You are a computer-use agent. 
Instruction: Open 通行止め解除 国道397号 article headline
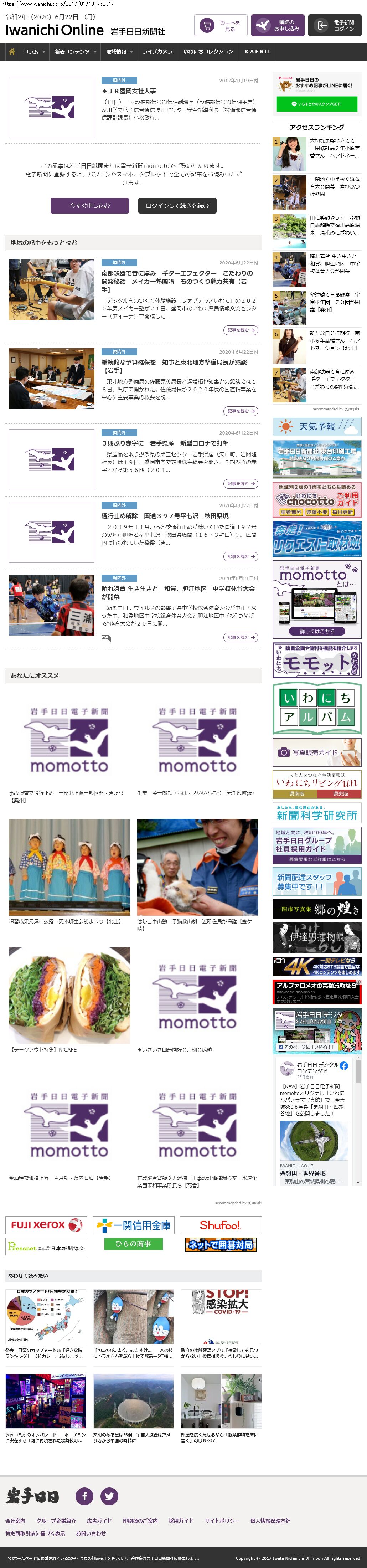(165, 515)
